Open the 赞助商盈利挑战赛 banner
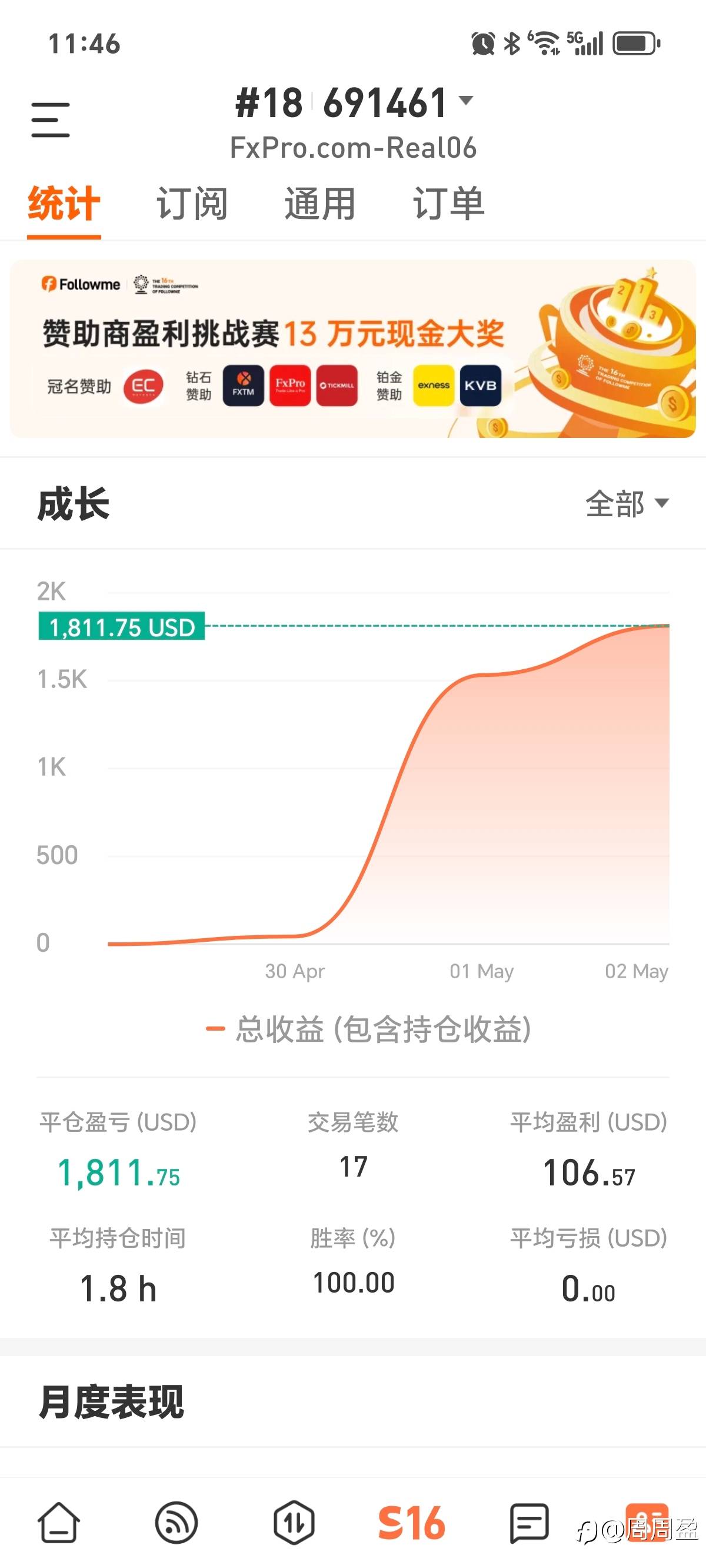 click(x=353, y=349)
